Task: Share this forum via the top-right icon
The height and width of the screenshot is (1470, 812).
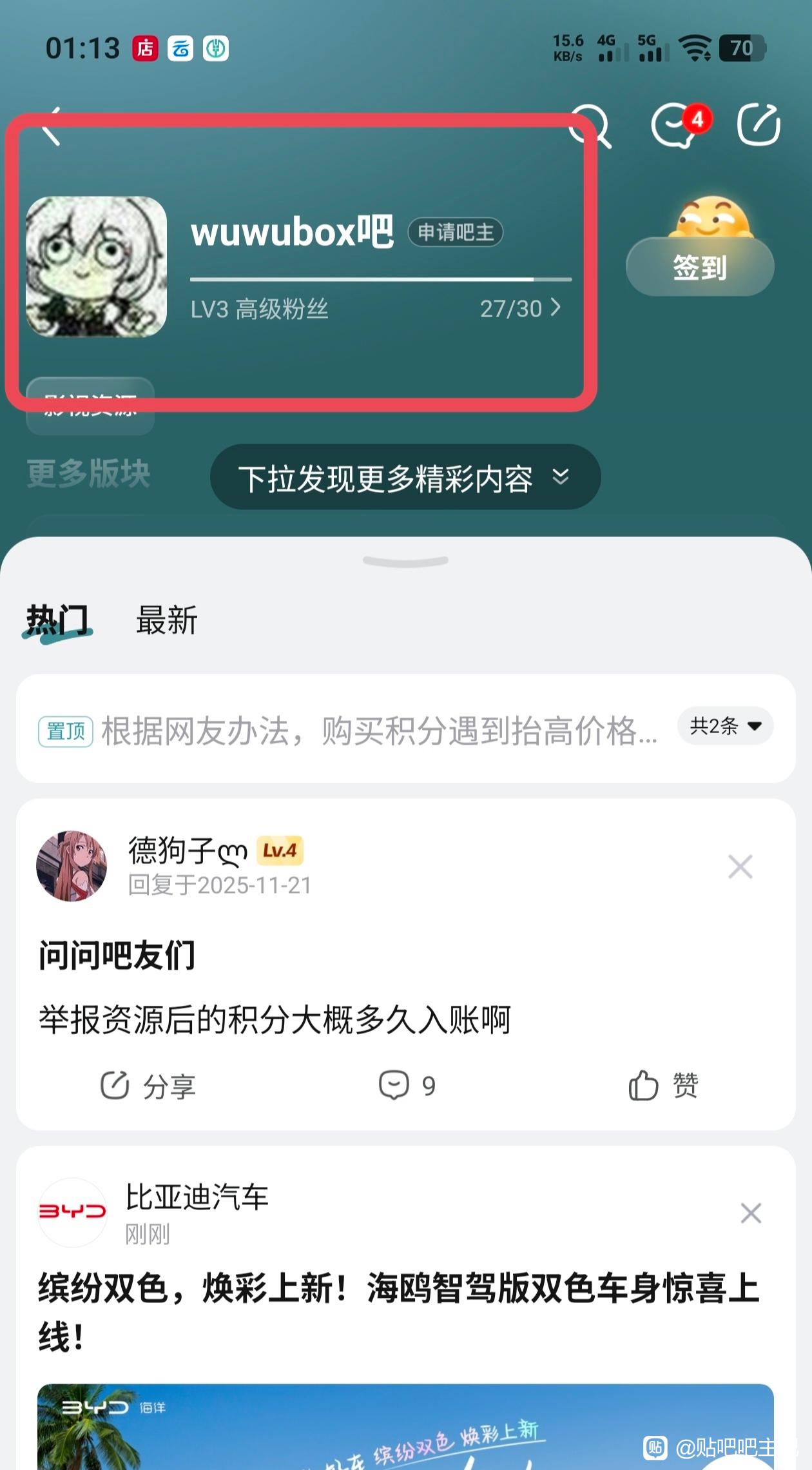Action: coord(759,124)
